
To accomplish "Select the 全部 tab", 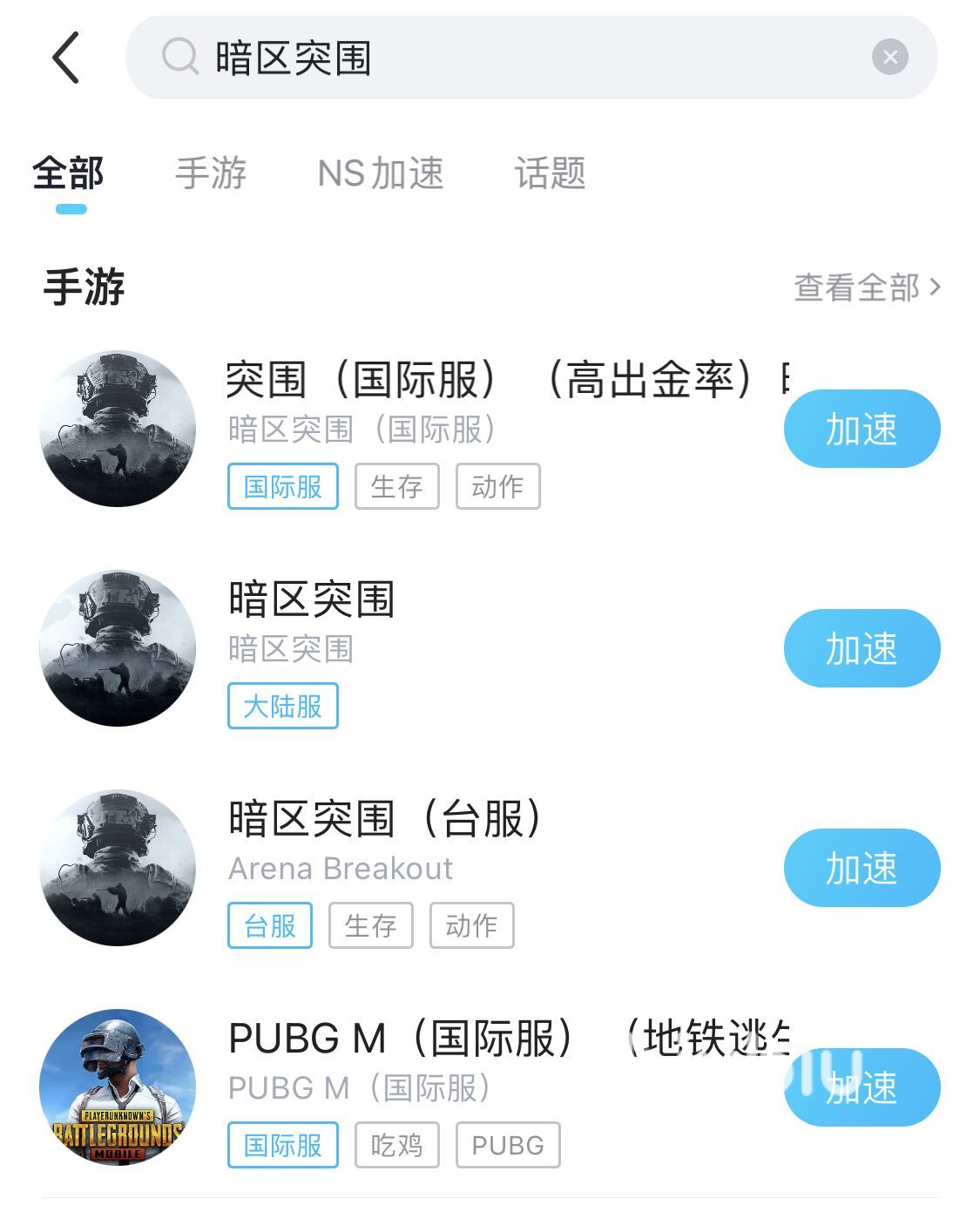I will (x=69, y=173).
